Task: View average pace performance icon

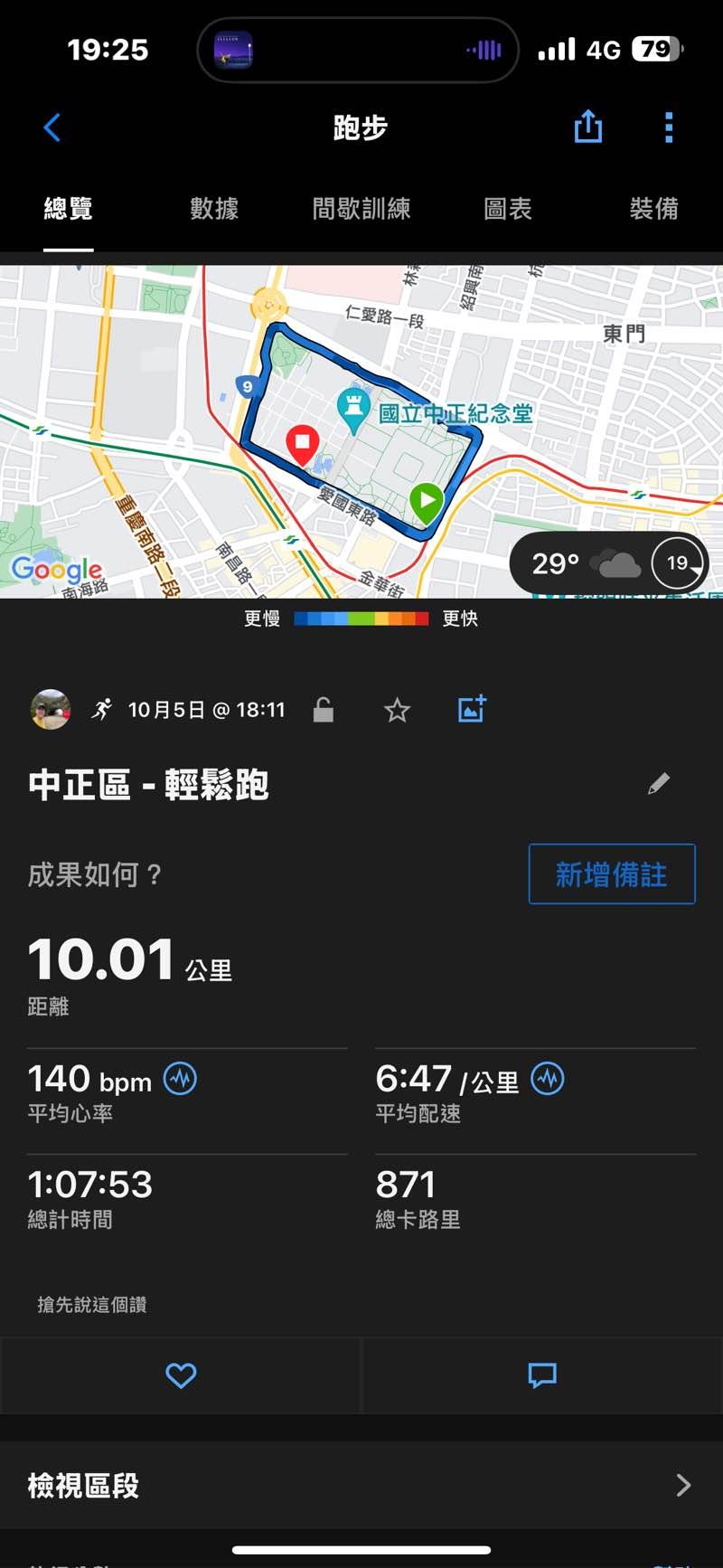Action: [x=548, y=1079]
